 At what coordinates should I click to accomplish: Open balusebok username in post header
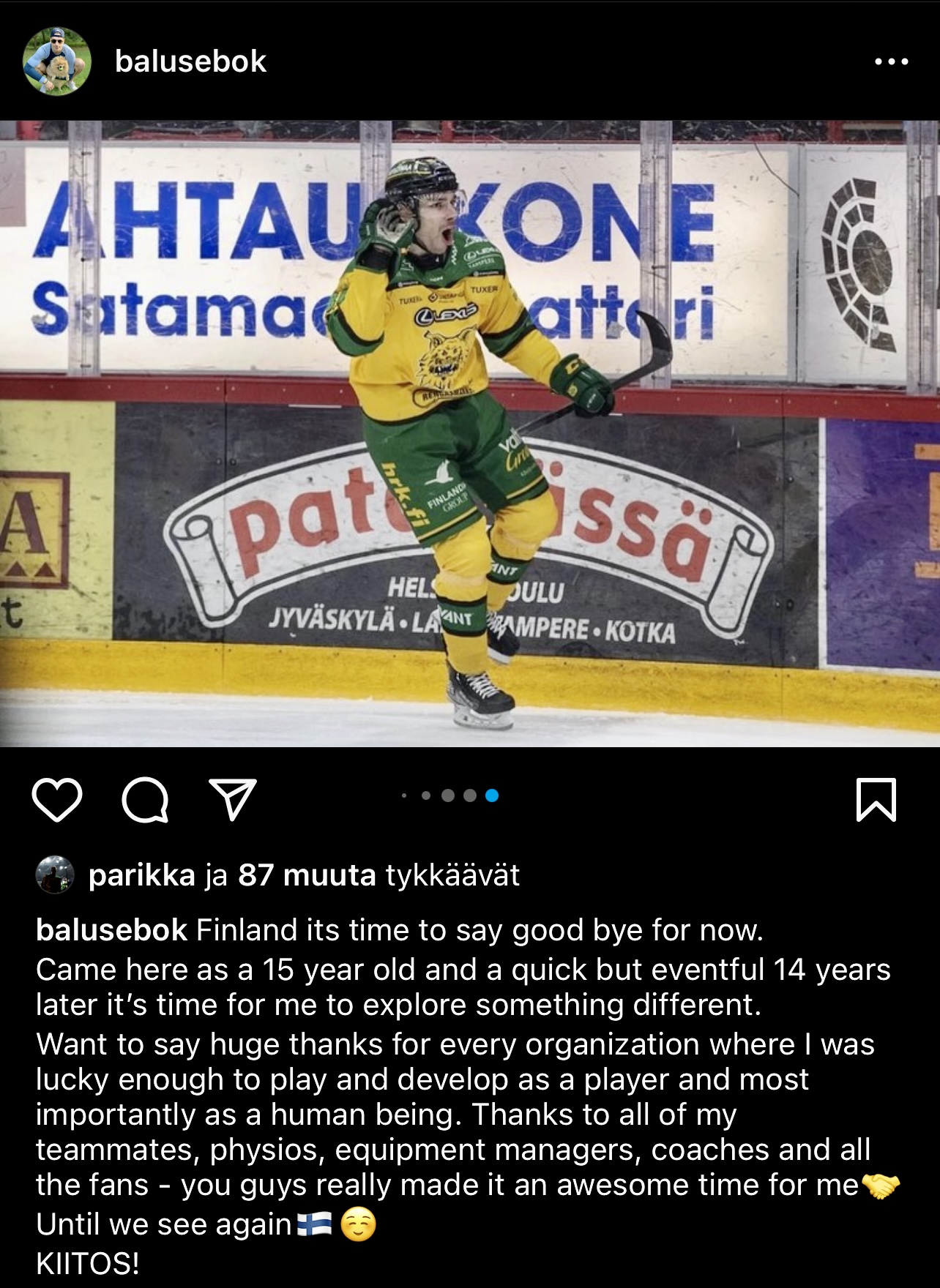coord(190,61)
